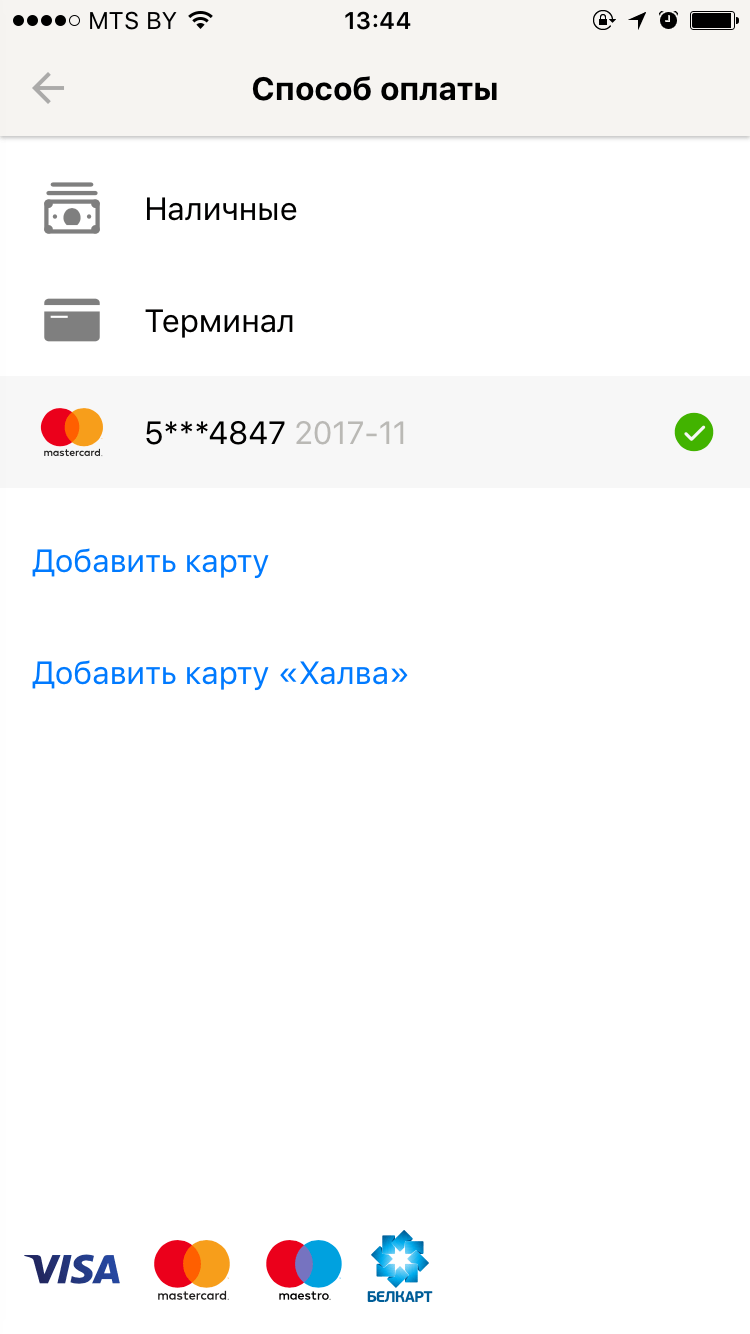Click the terminal card payment icon
Viewport: 750px width, 1334px height.
tap(71, 320)
